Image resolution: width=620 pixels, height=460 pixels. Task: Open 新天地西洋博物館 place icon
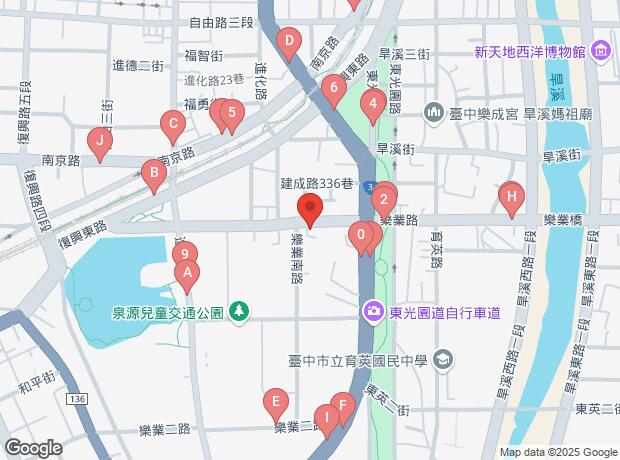tap(600, 49)
